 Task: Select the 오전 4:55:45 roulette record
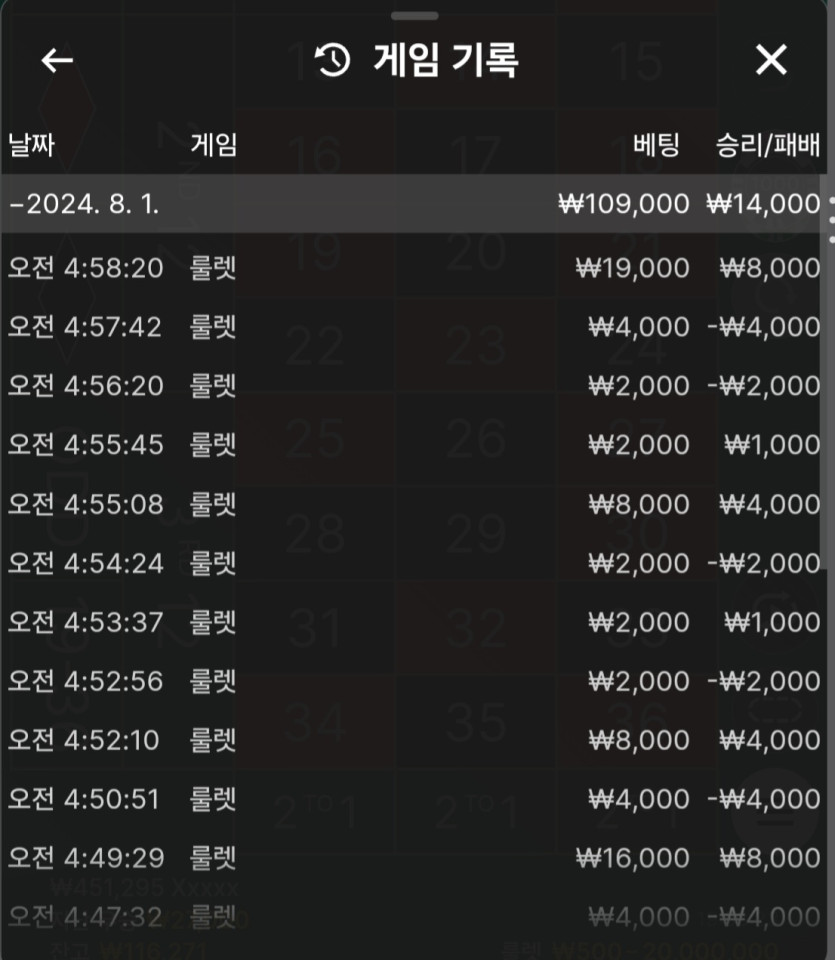click(414, 445)
